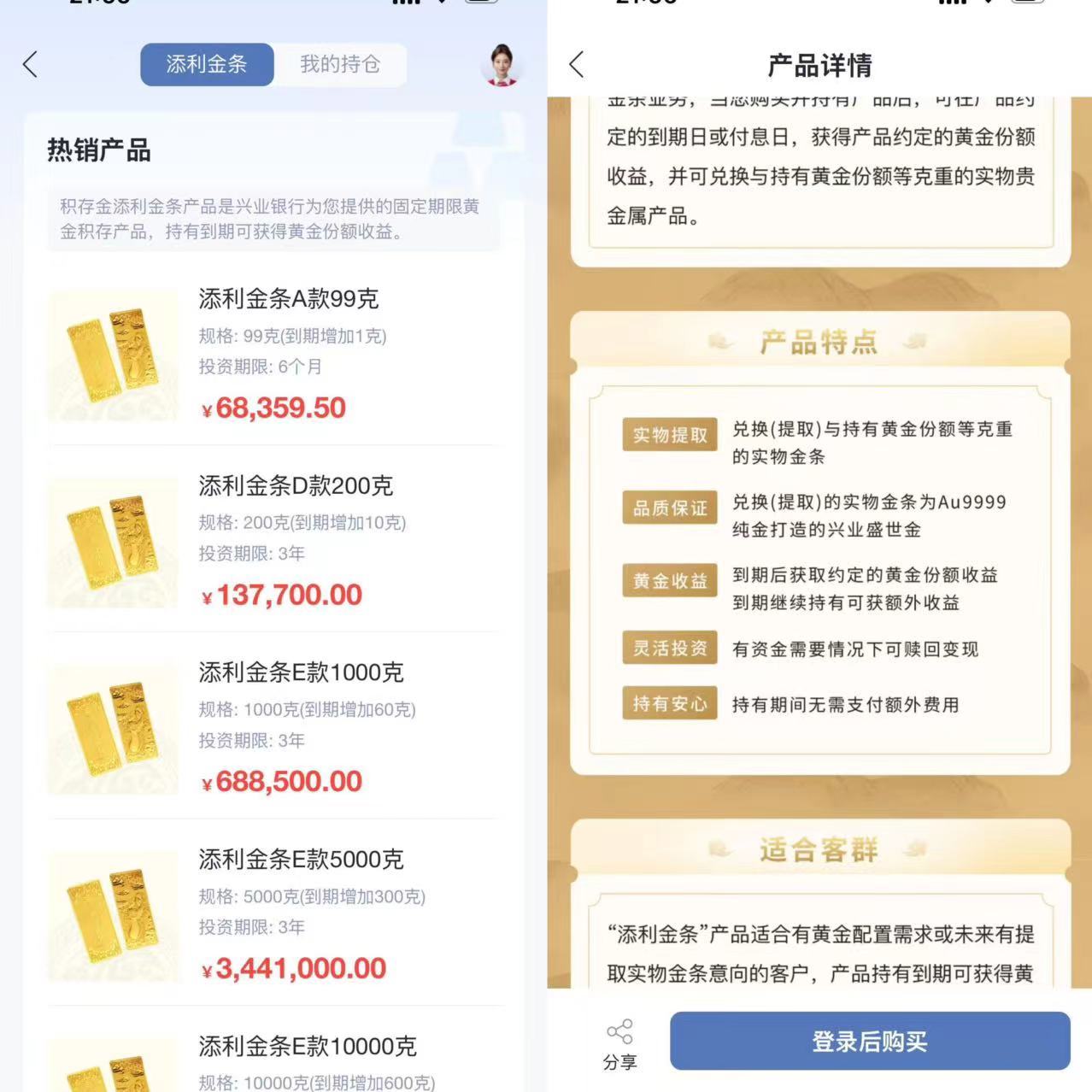
Task: Open 添利金条A款99克 product
Action: point(289,299)
